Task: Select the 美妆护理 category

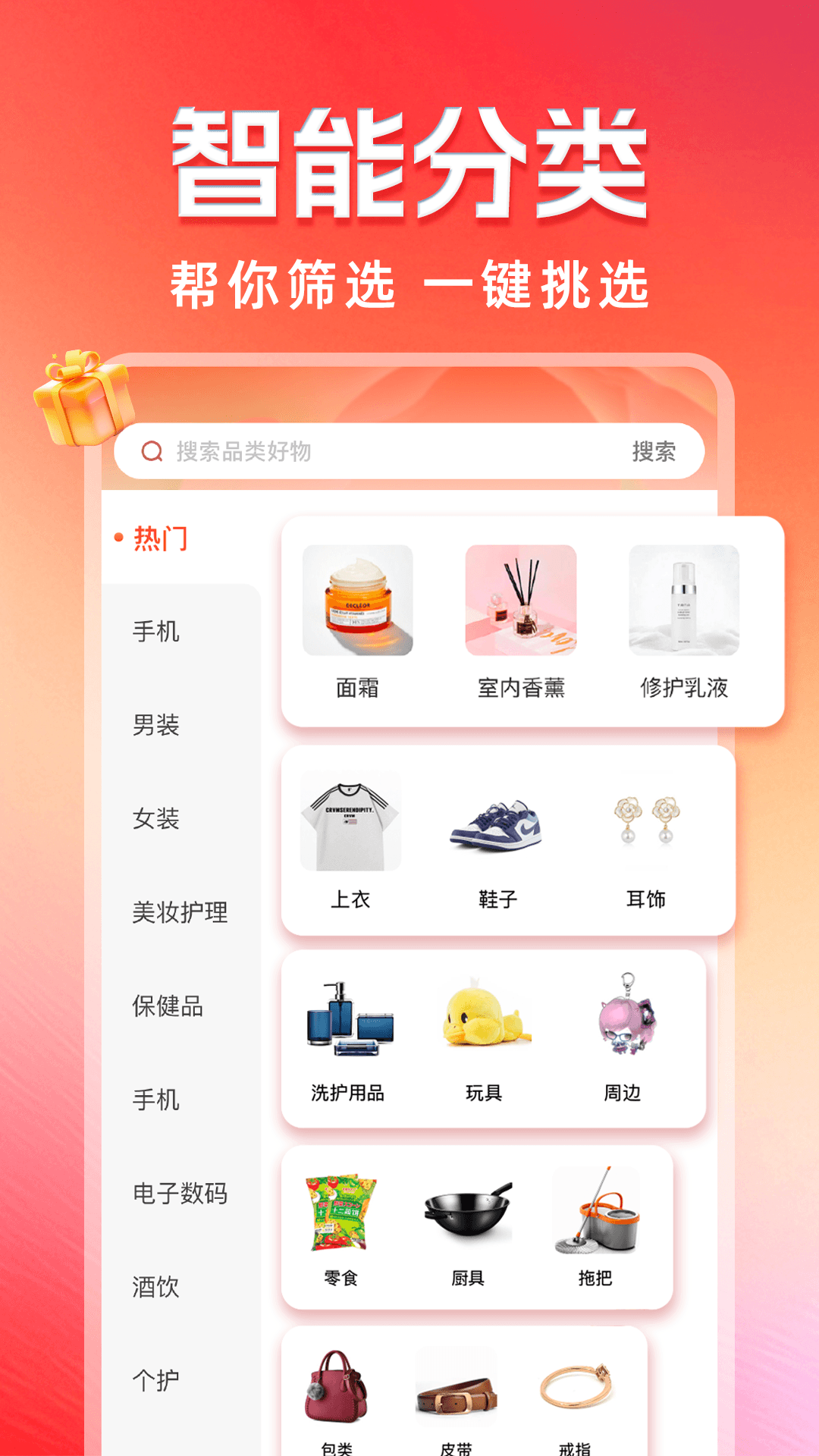Action: click(179, 912)
